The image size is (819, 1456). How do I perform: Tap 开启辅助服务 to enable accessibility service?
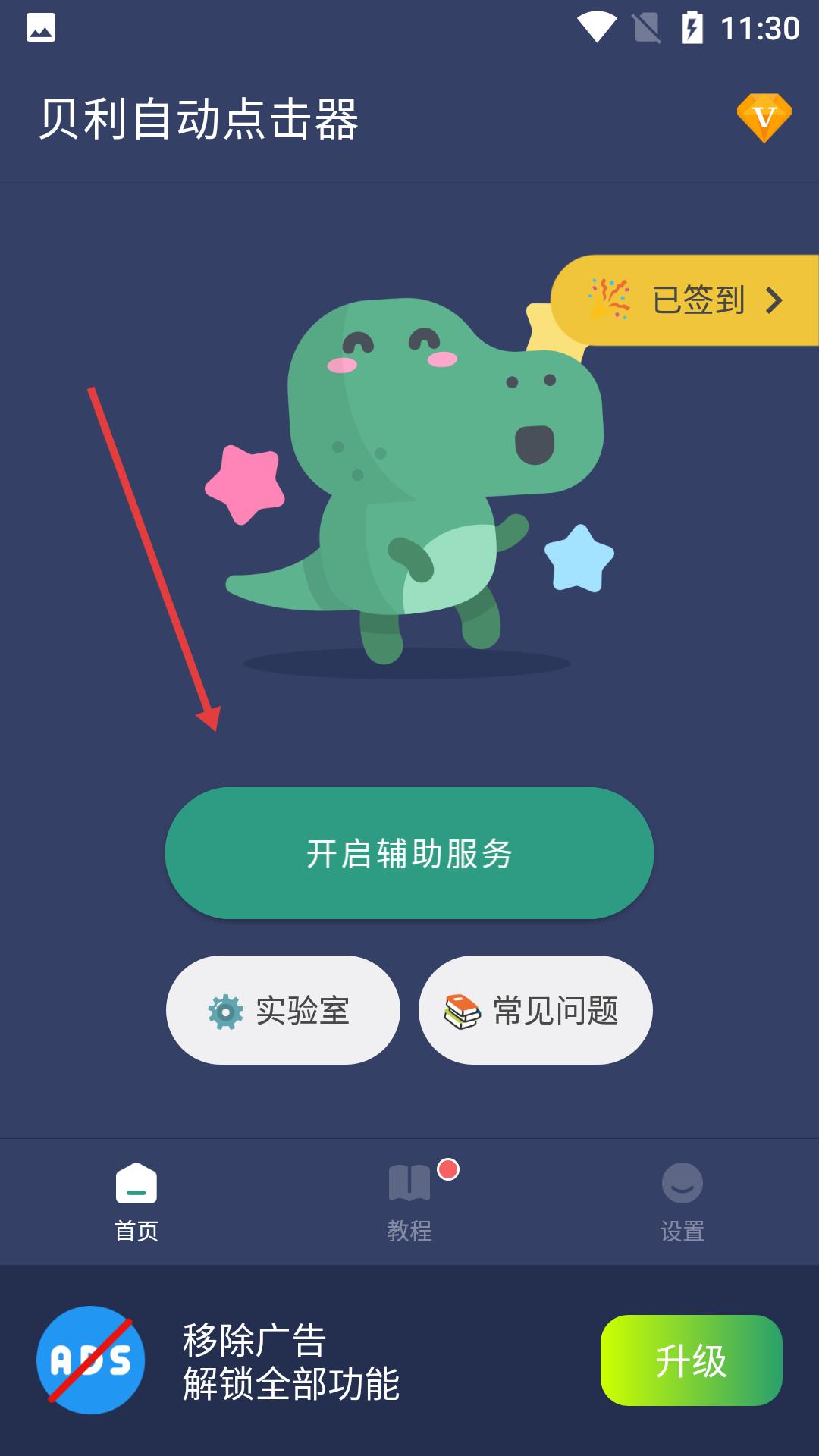[x=409, y=853]
